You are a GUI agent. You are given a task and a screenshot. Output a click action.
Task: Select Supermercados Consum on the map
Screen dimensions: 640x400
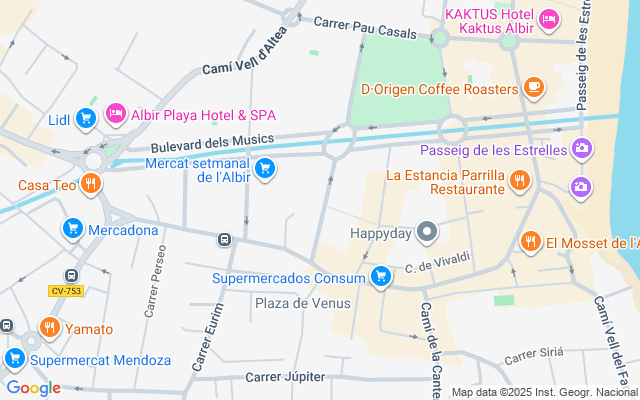tap(380, 277)
